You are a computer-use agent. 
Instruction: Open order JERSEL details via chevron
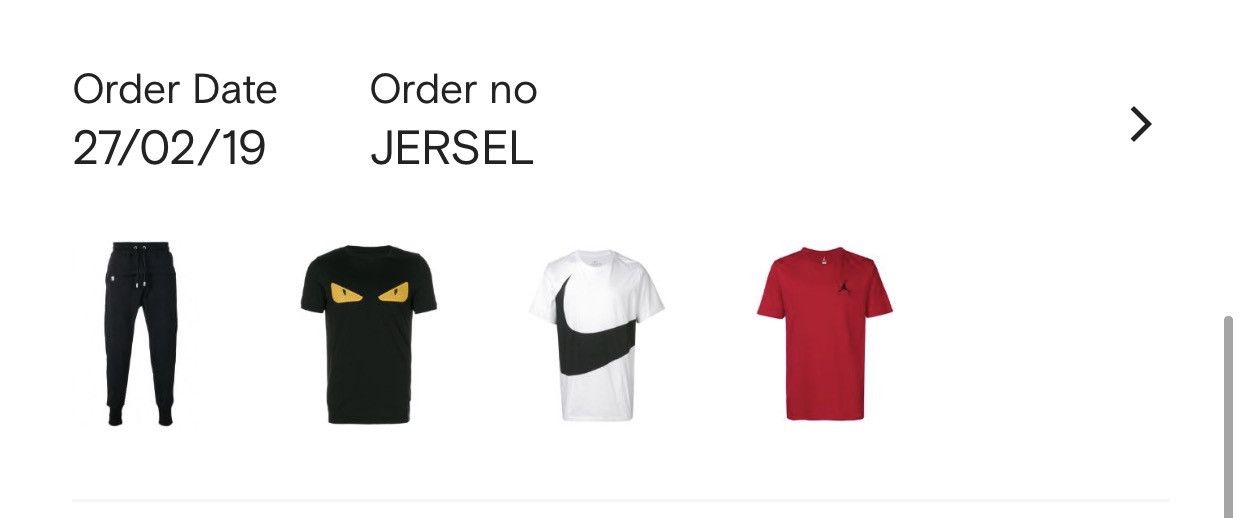(1140, 124)
